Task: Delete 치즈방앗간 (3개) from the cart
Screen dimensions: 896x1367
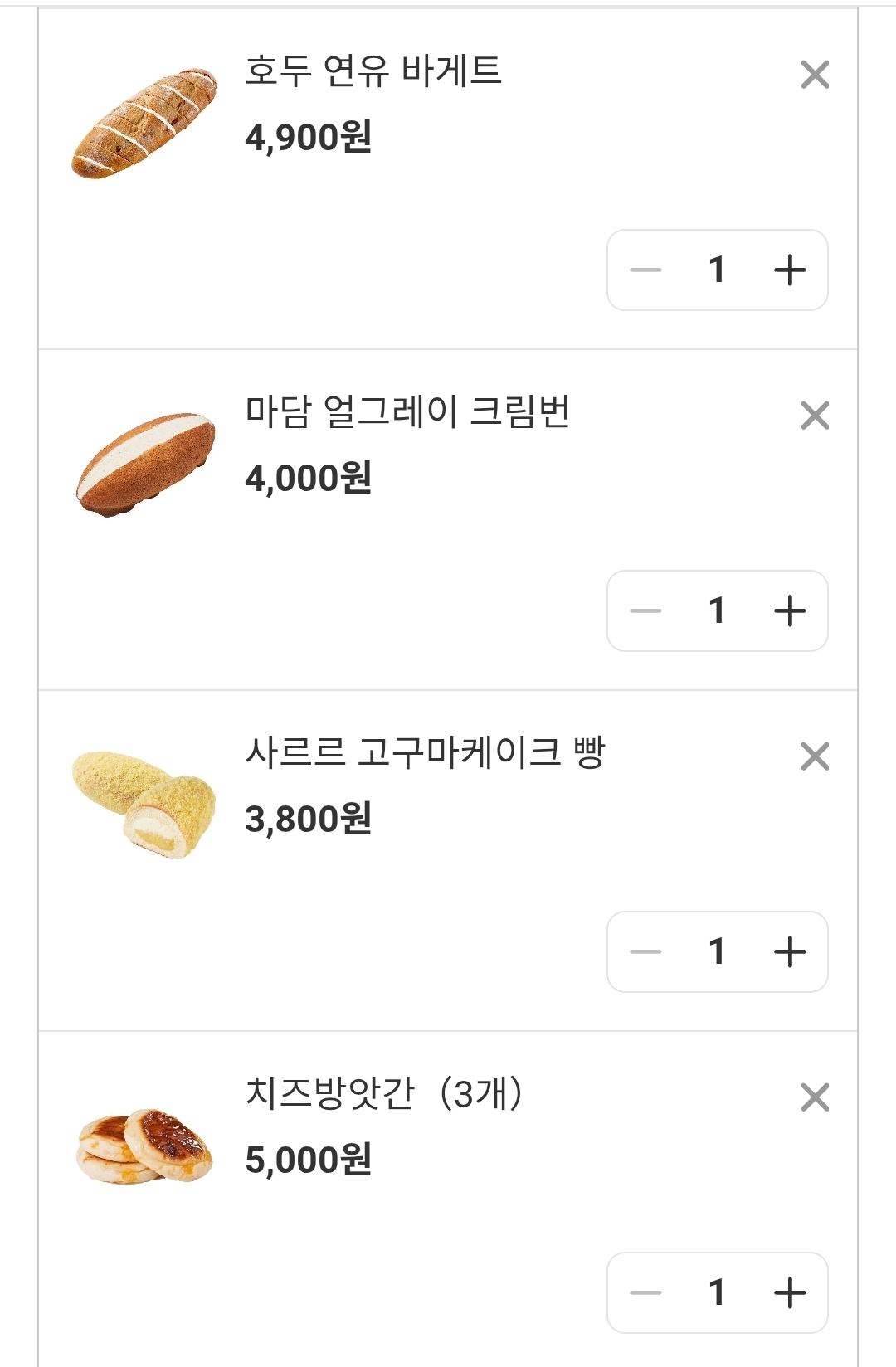Action: tap(815, 1097)
